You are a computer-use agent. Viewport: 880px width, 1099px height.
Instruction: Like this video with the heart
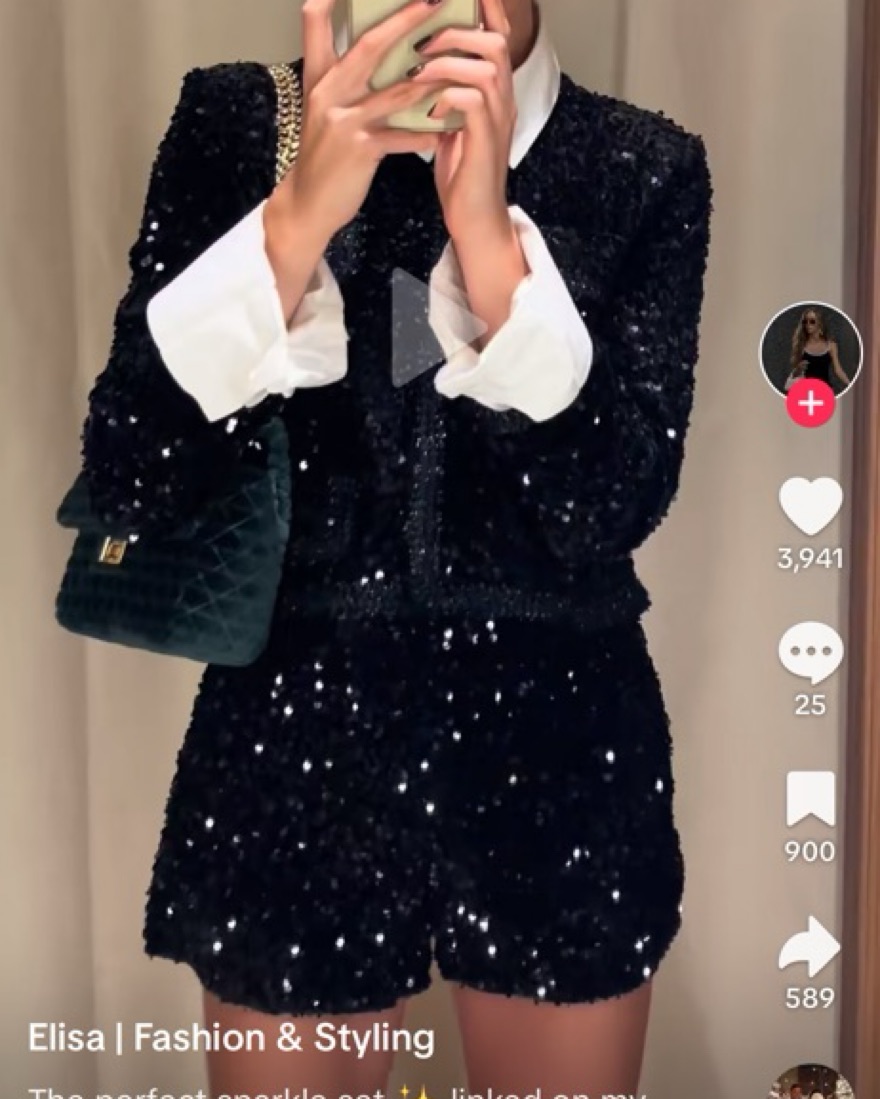(810, 507)
